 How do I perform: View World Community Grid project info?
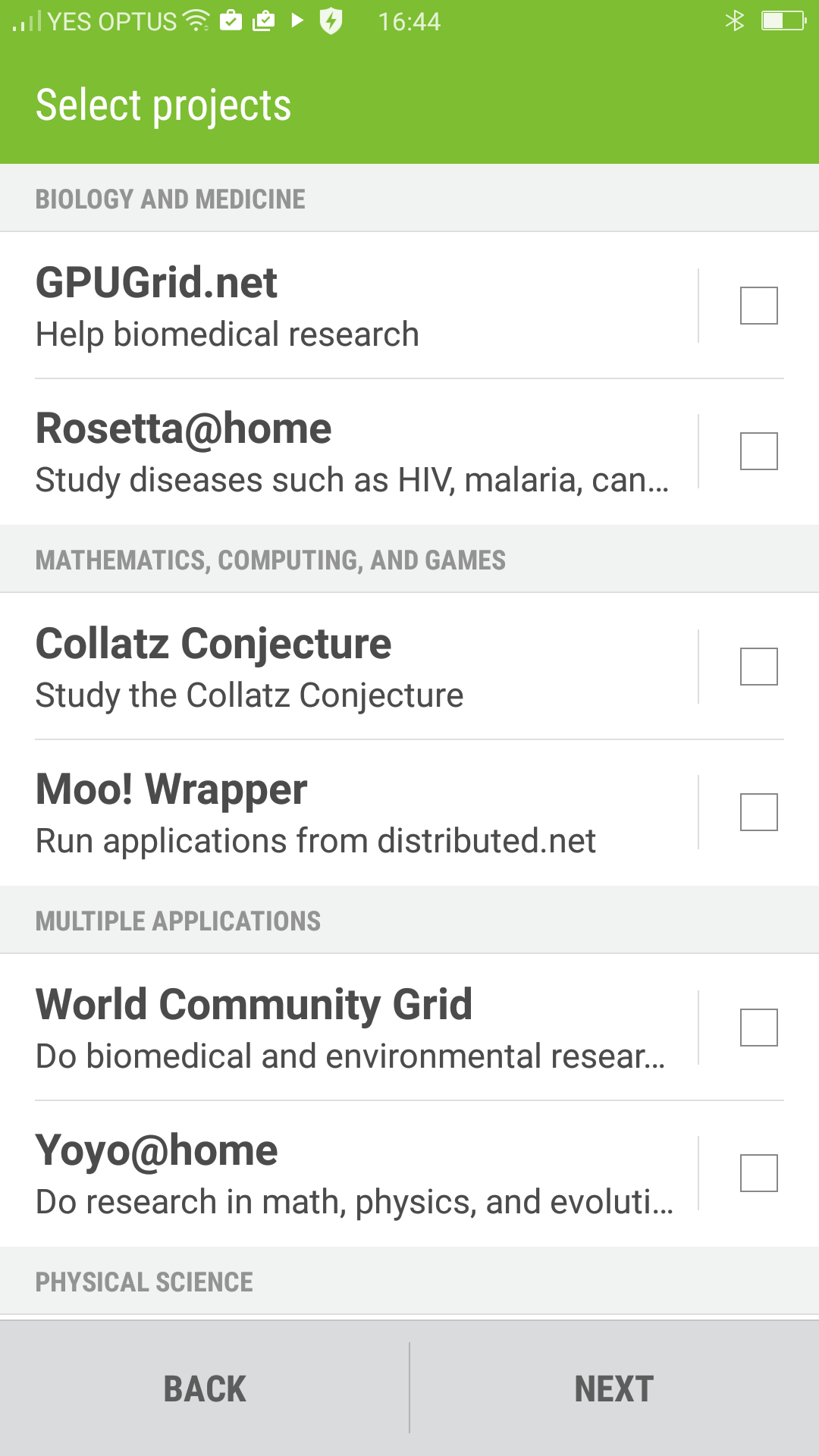coord(349,1028)
